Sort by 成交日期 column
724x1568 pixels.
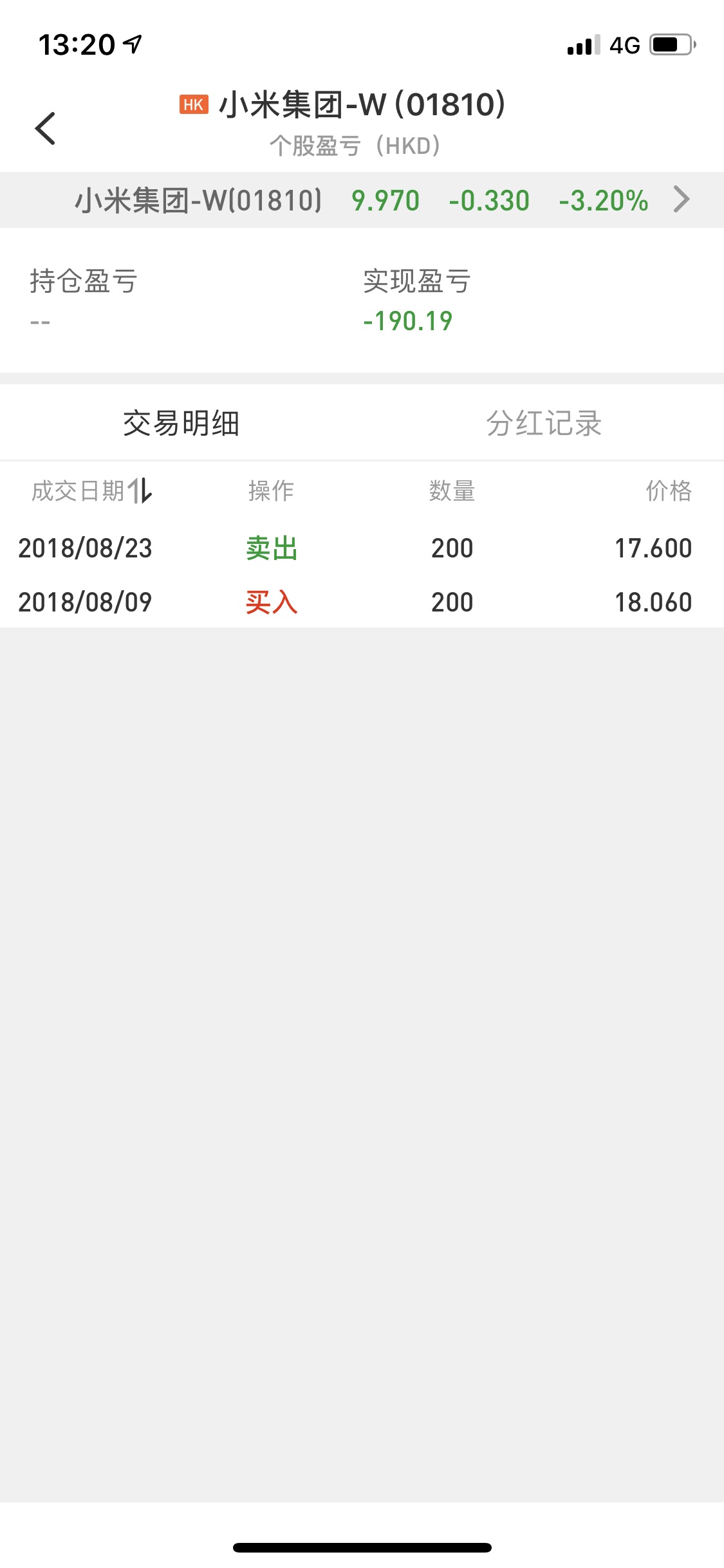tap(92, 491)
